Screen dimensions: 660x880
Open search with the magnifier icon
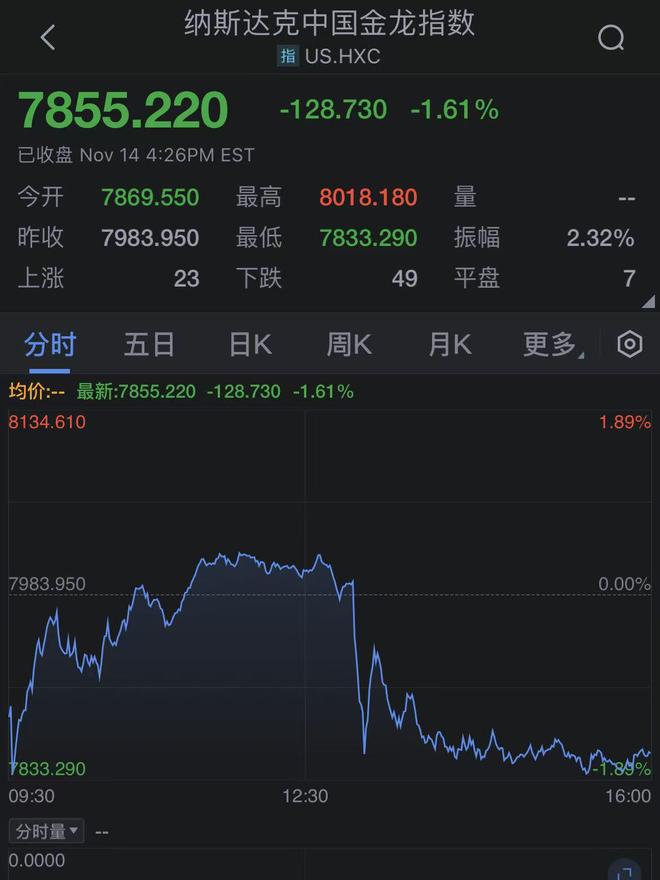611,38
